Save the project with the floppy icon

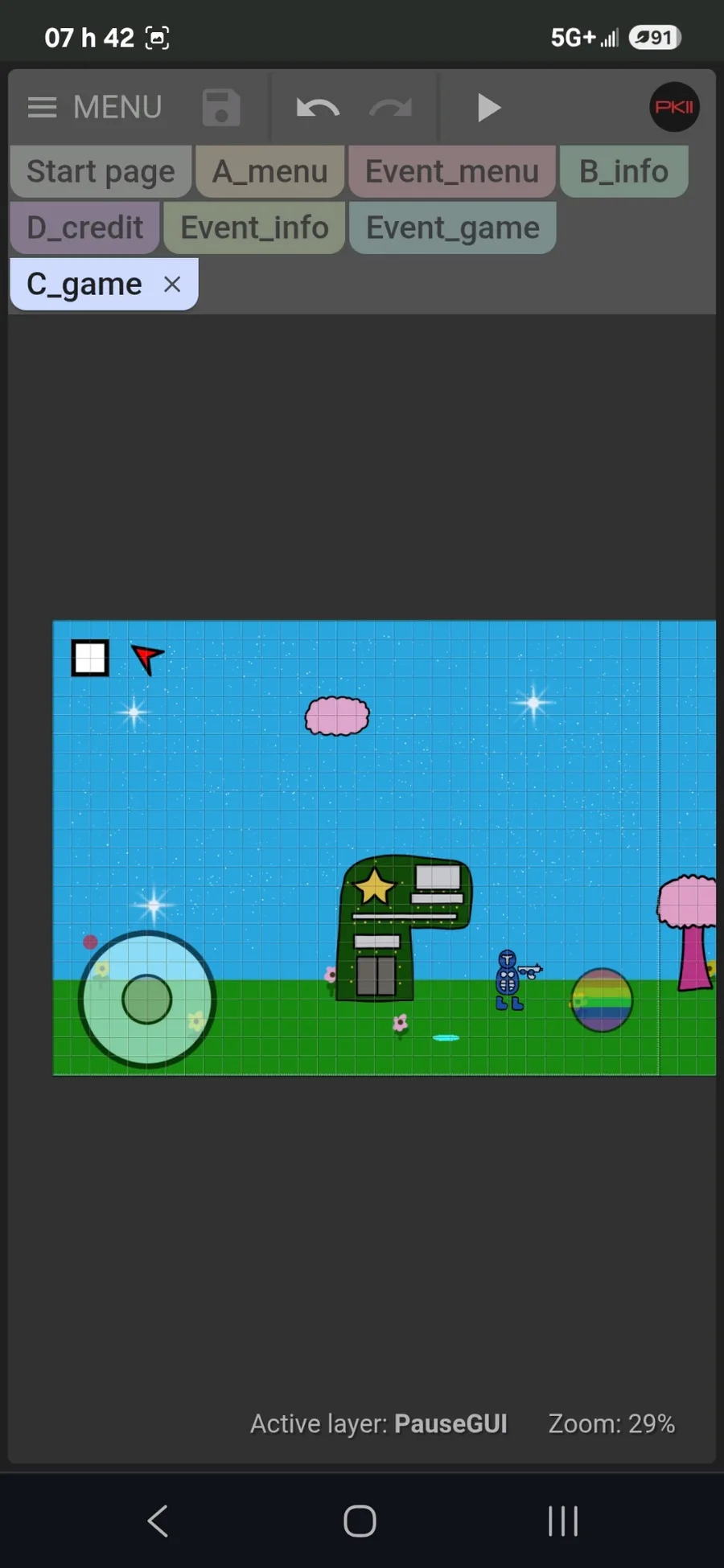(x=221, y=107)
